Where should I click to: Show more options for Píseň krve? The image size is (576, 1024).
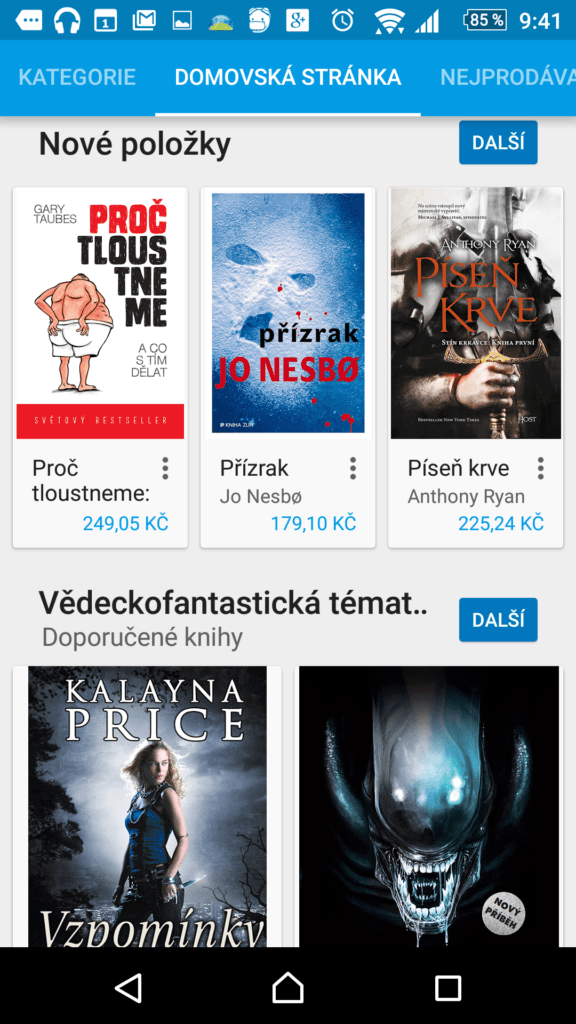click(x=541, y=468)
